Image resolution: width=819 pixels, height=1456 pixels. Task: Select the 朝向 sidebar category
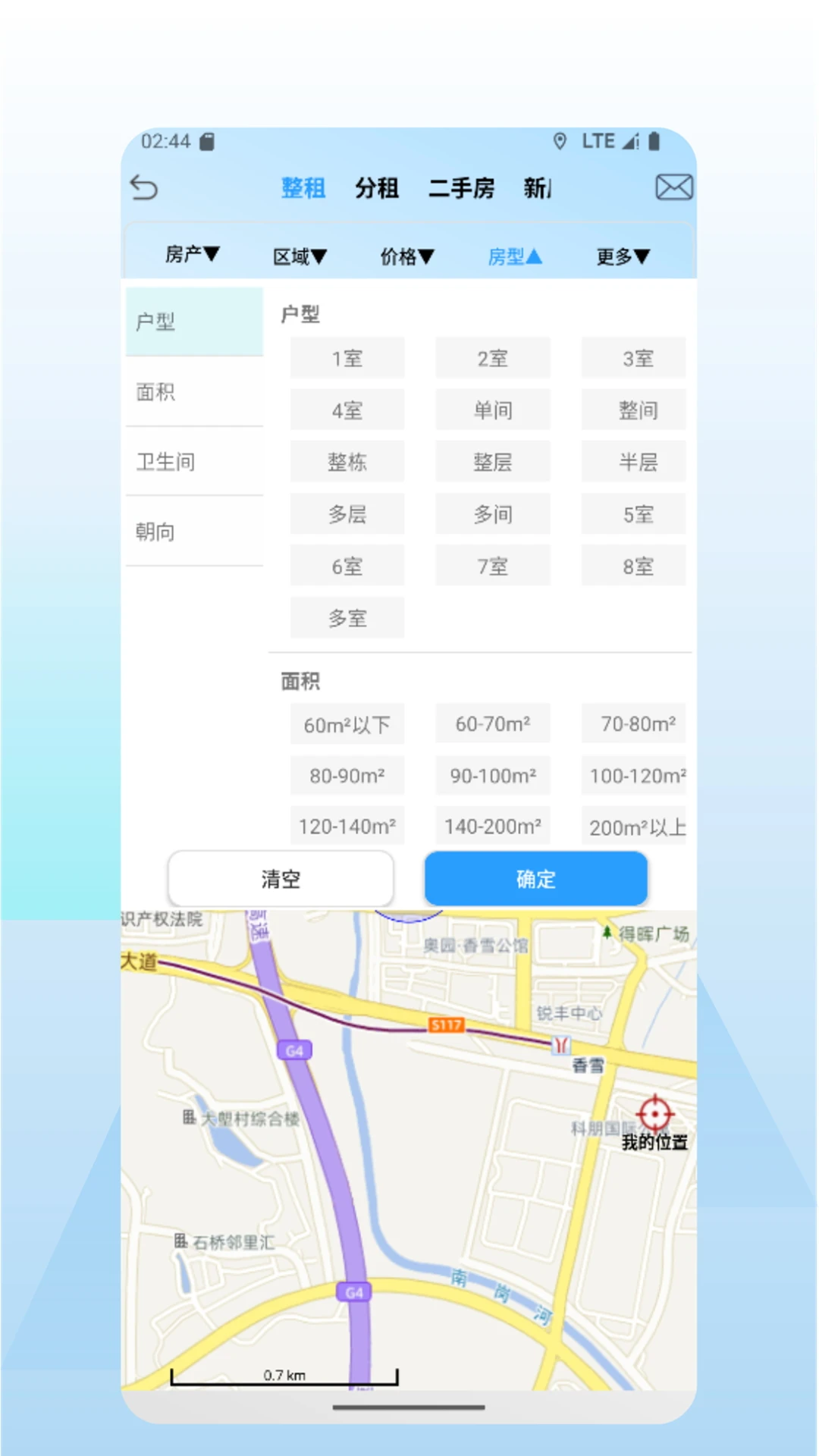click(155, 531)
